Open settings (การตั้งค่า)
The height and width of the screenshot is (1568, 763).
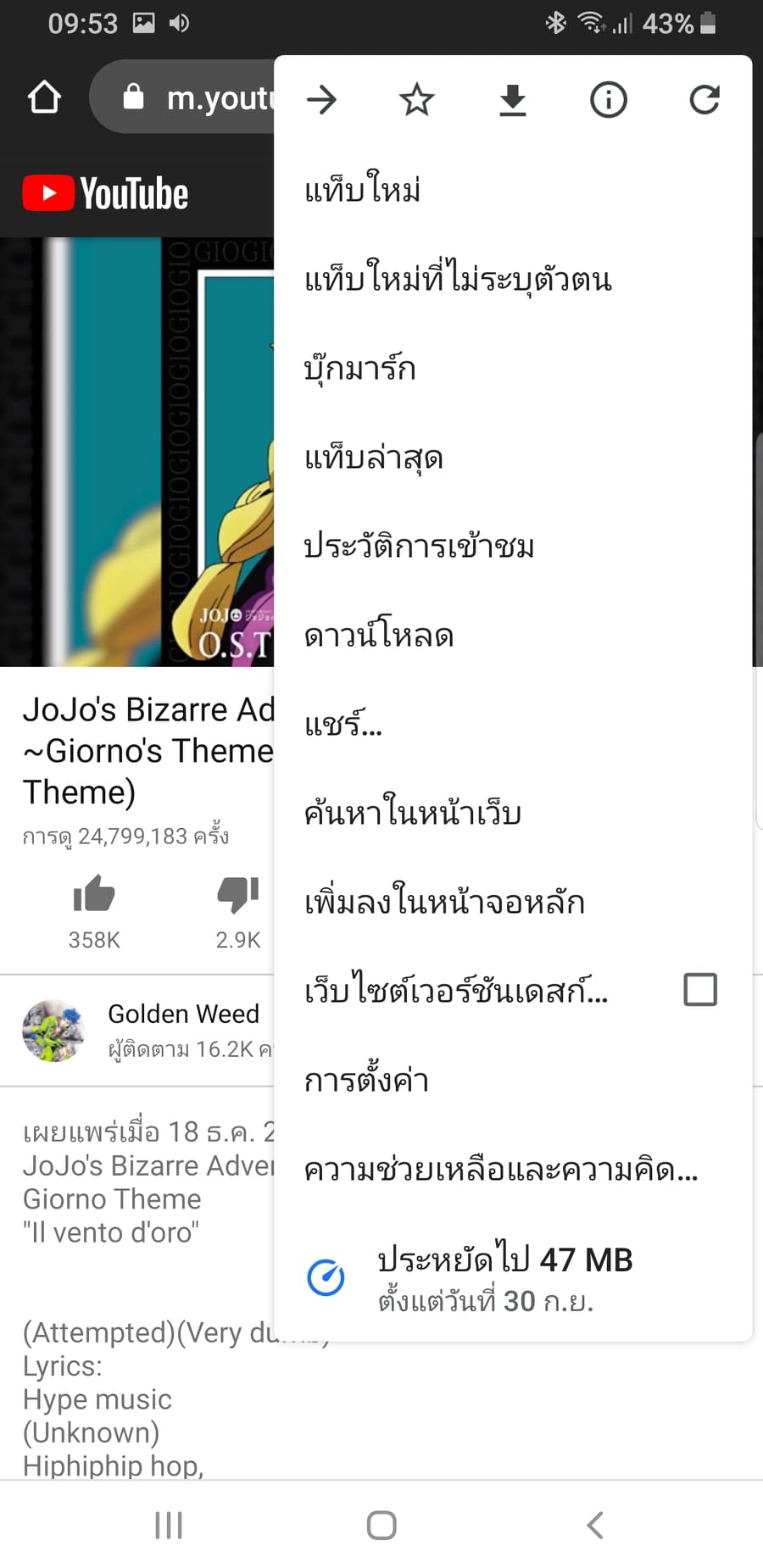coord(513,1081)
